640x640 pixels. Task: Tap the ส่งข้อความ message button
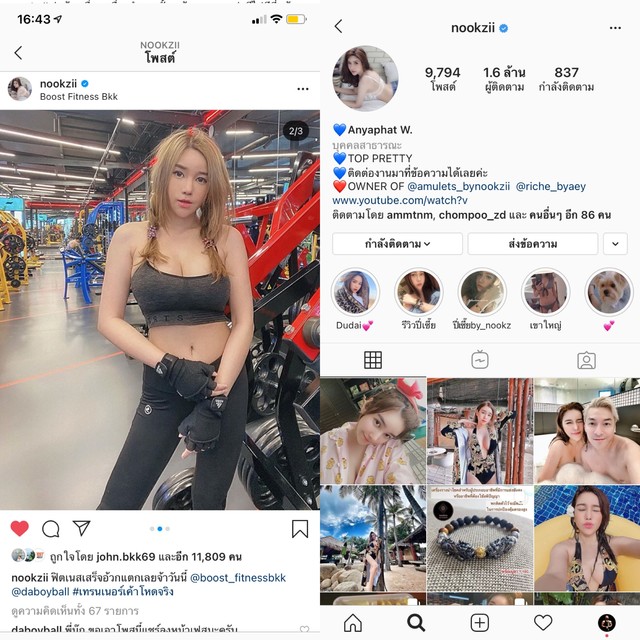pos(532,244)
